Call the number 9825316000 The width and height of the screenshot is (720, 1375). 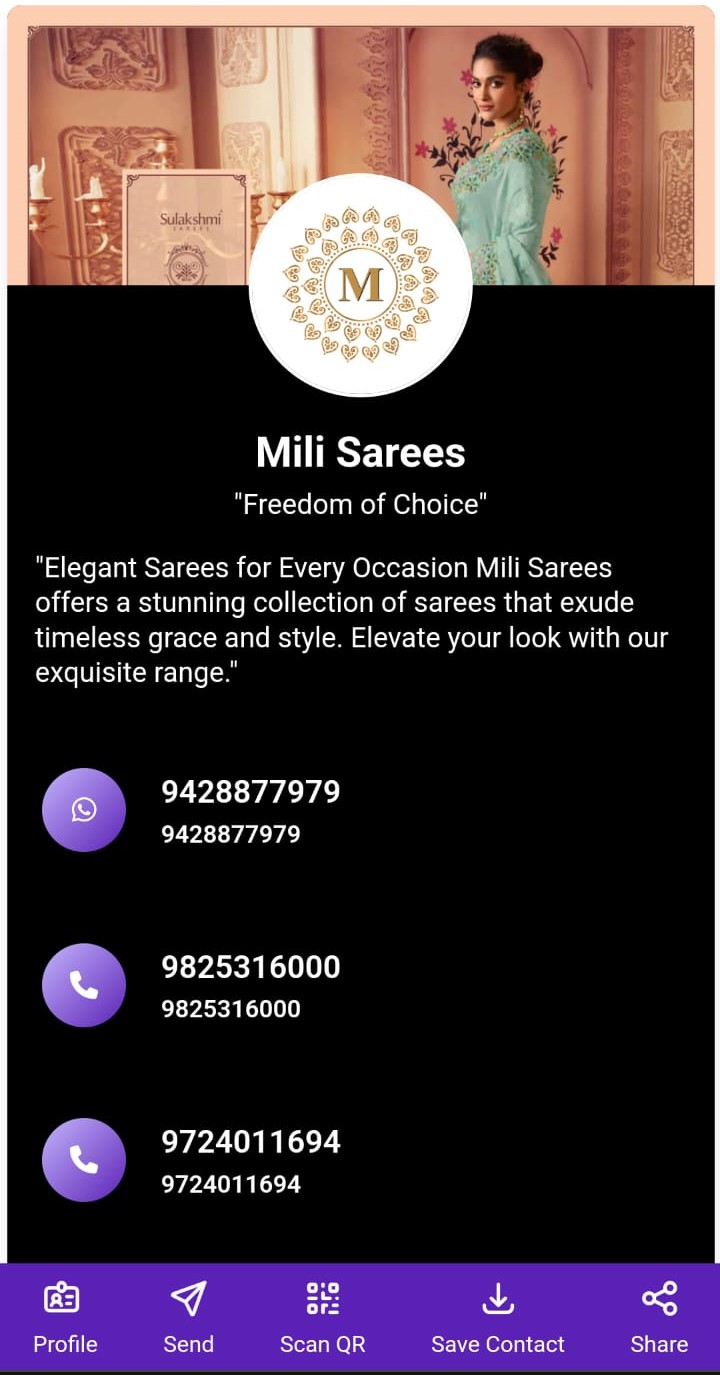(84, 985)
